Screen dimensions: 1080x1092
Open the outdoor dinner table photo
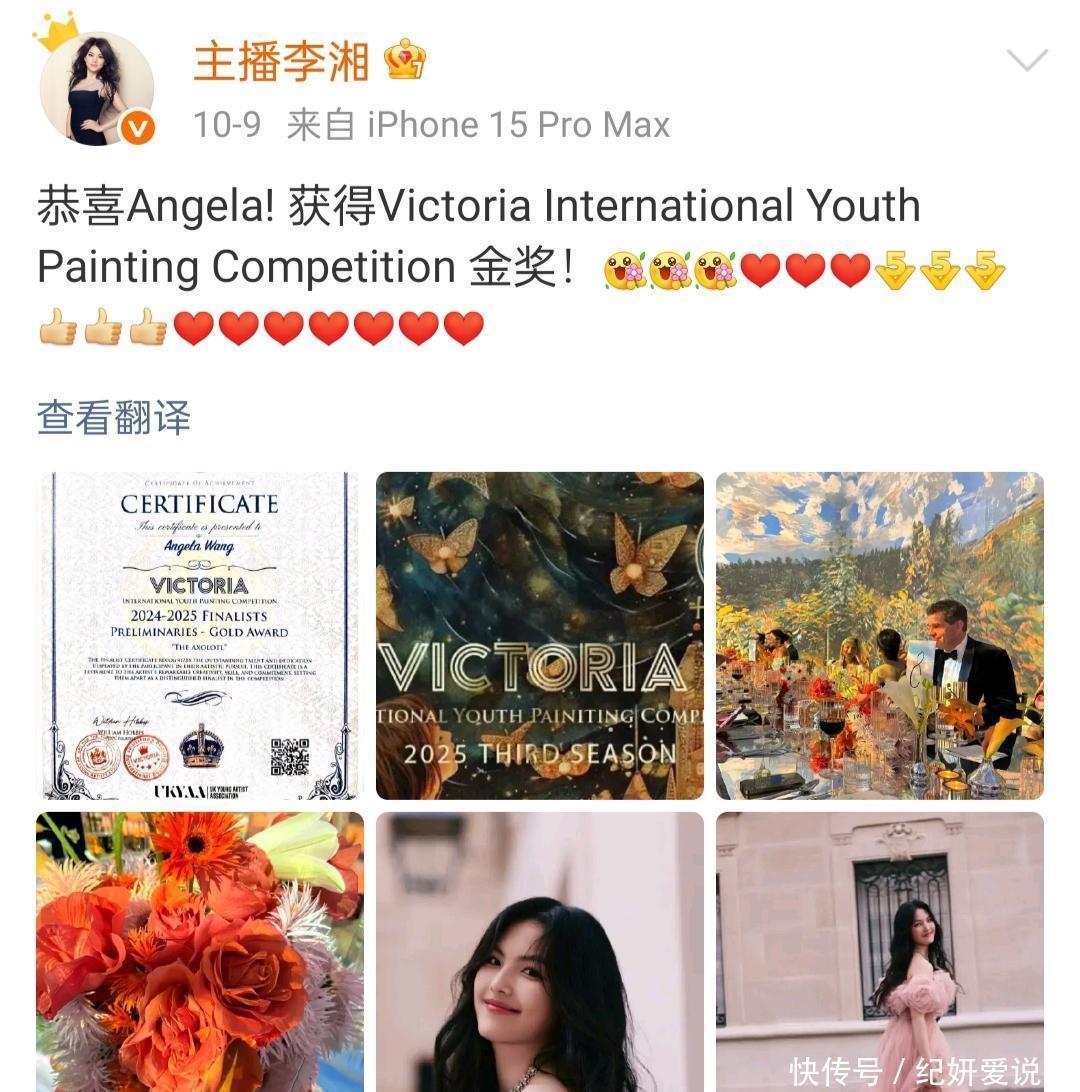(879, 636)
